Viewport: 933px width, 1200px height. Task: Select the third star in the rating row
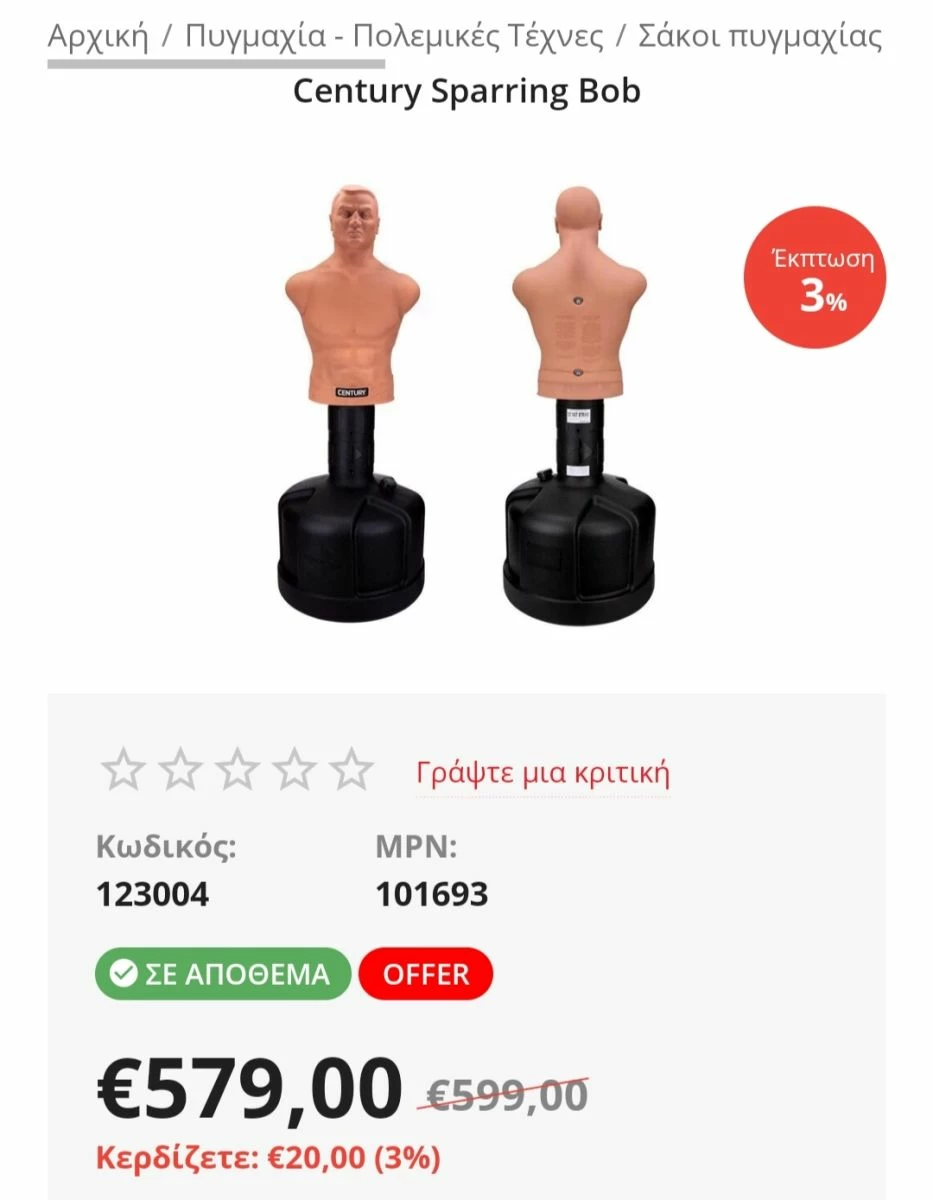[237, 770]
